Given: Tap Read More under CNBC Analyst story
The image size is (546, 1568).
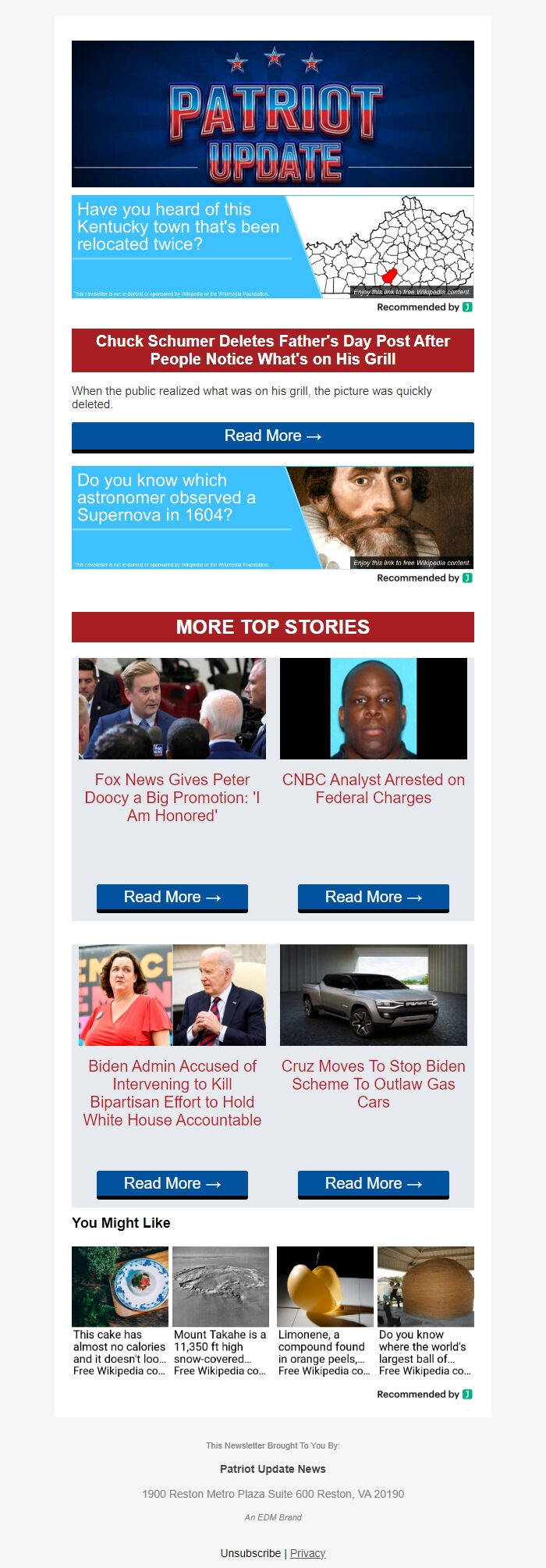Looking at the screenshot, I should pyautogui.click(x=373, y=898).
